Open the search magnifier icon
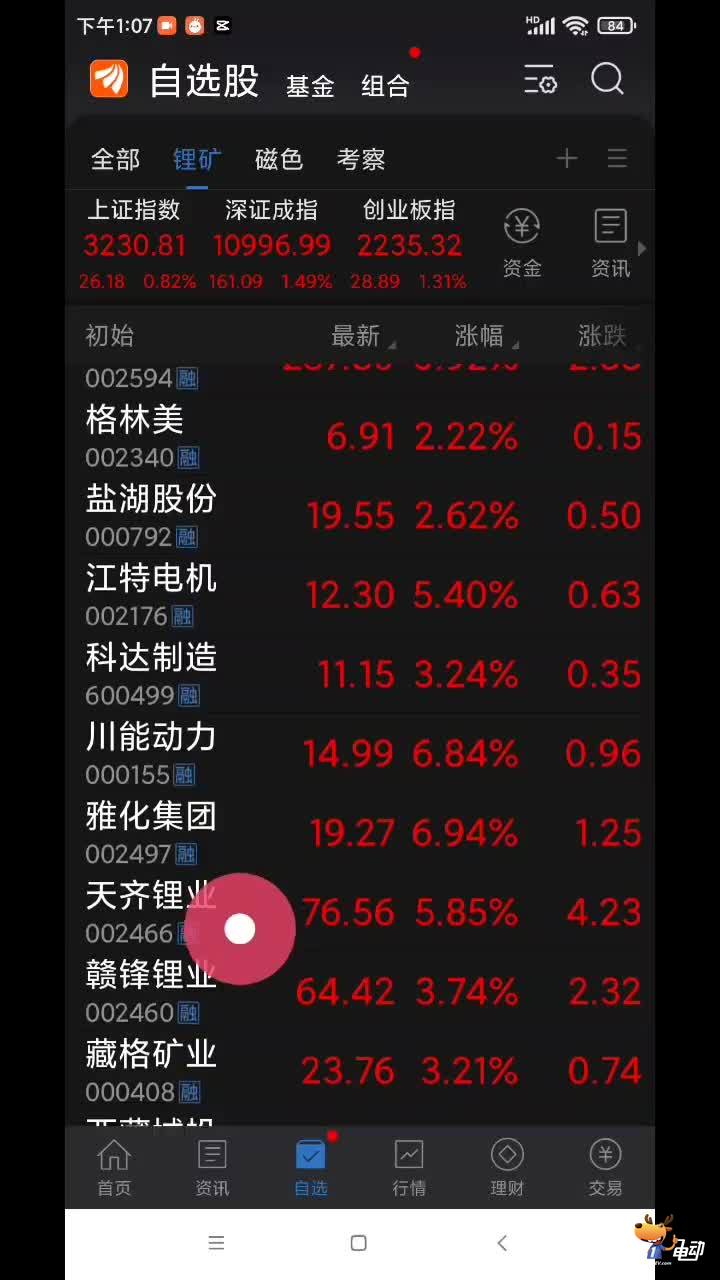720x1280 pixels. pyautogui.click(x=607, y=79)
